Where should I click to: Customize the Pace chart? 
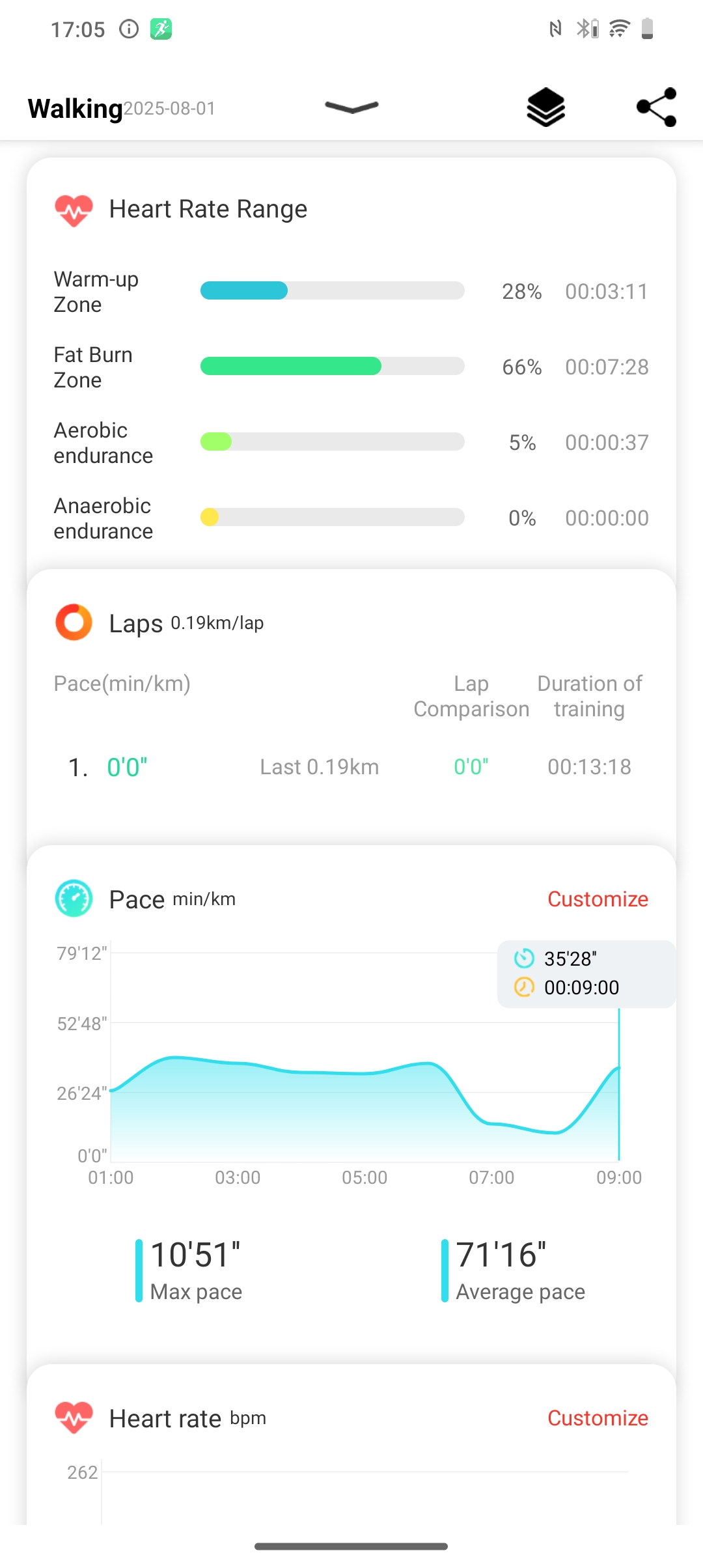(598, 899)
